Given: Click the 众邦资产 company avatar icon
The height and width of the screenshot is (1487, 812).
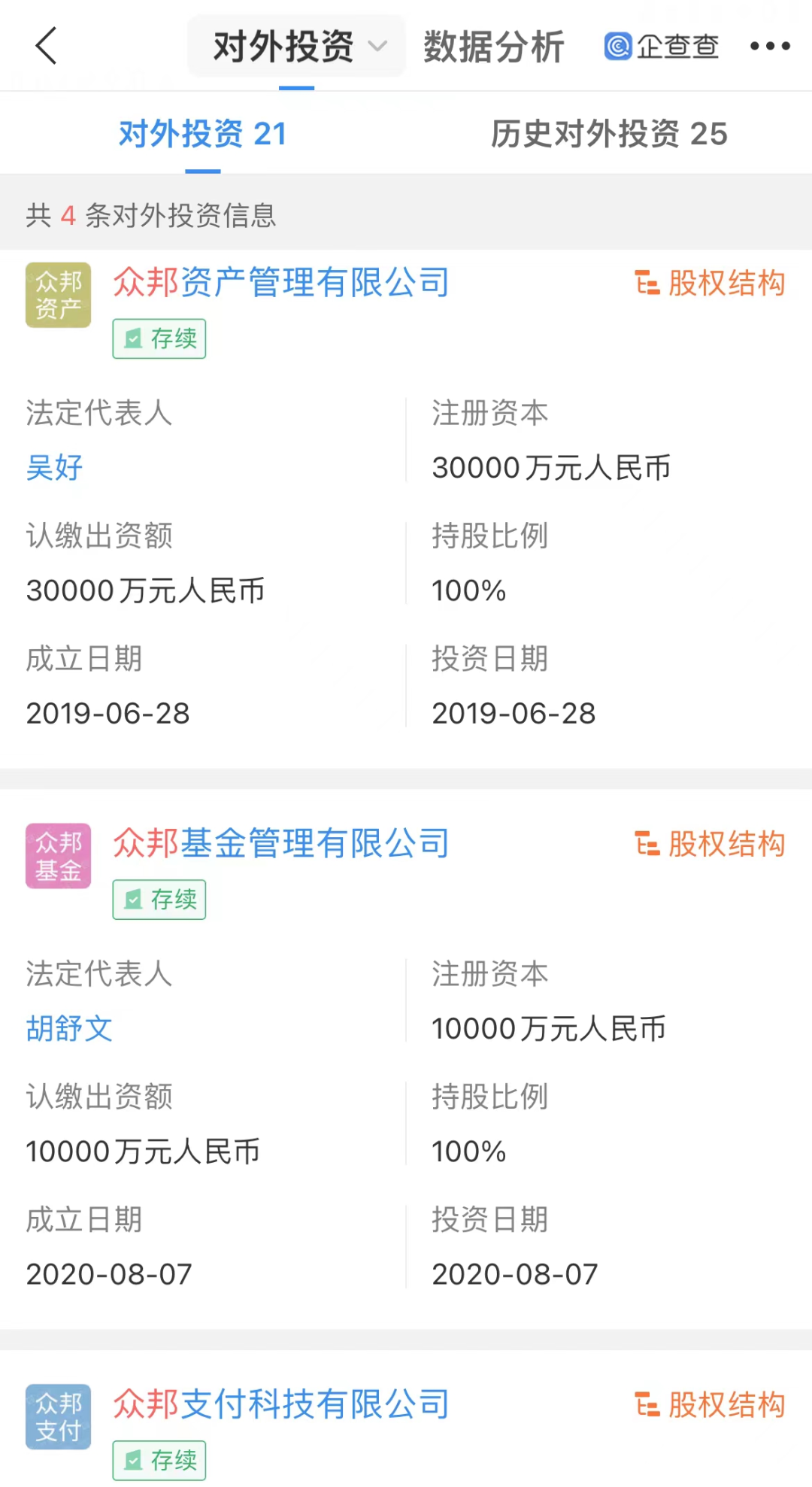Looking at the screenshot, I should coord(58,295).
